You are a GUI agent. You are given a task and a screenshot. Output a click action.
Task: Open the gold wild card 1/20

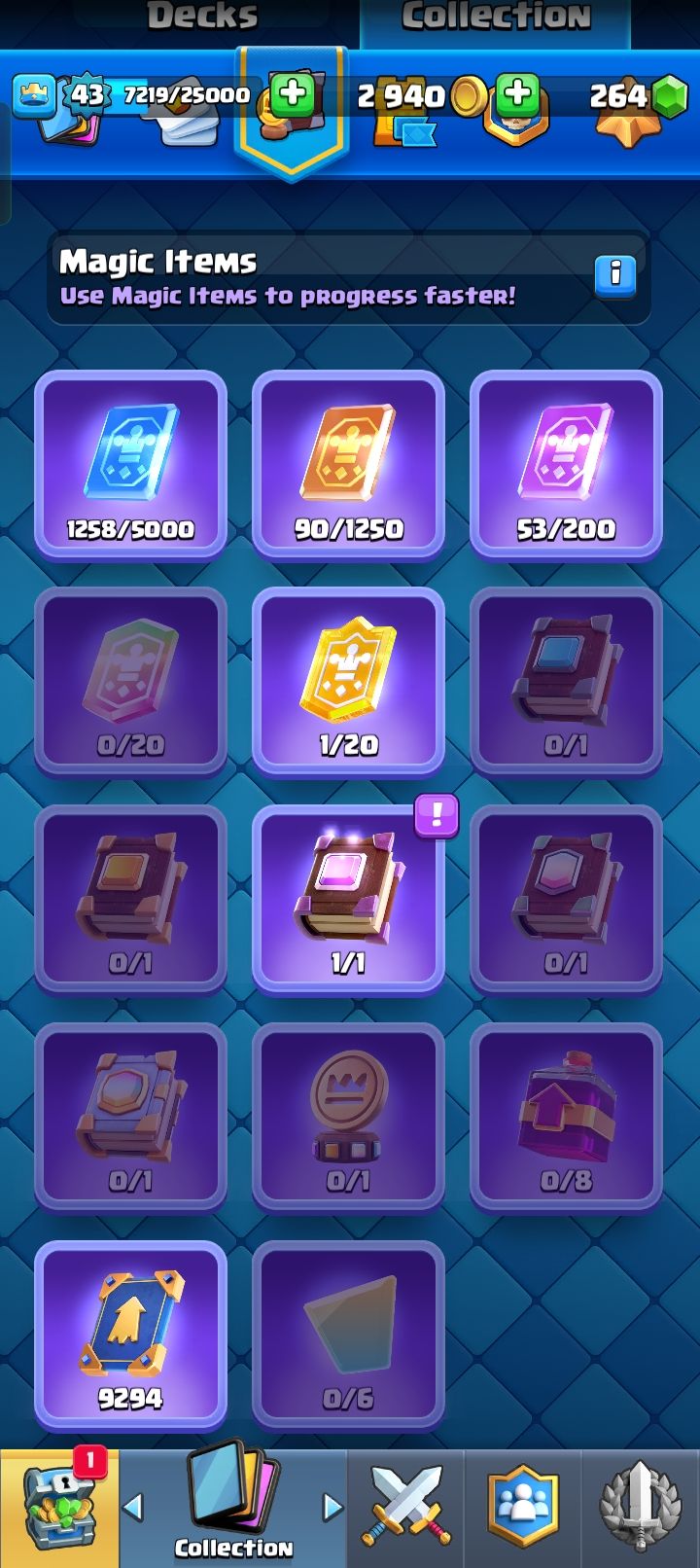(348, 682)
